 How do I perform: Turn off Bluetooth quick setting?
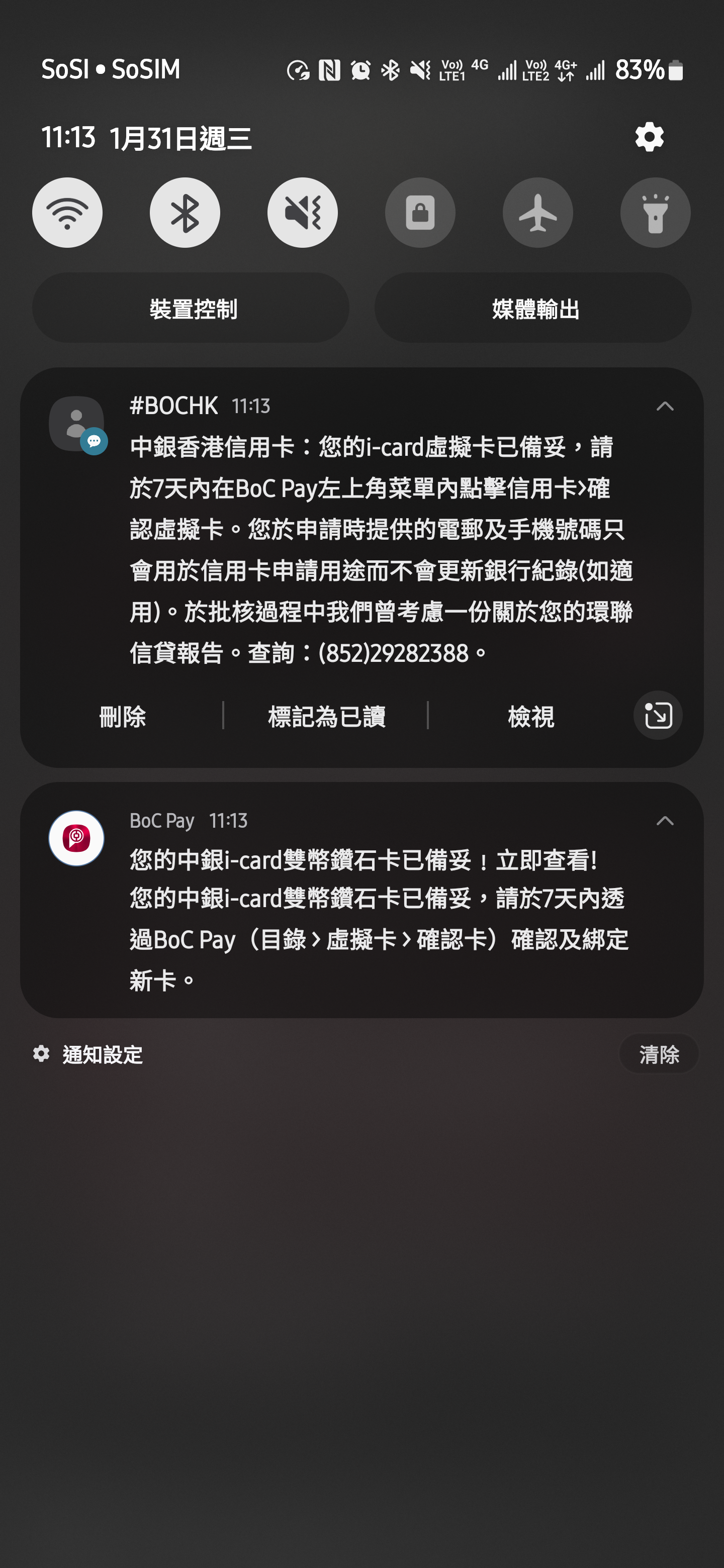tap(185, 213)
